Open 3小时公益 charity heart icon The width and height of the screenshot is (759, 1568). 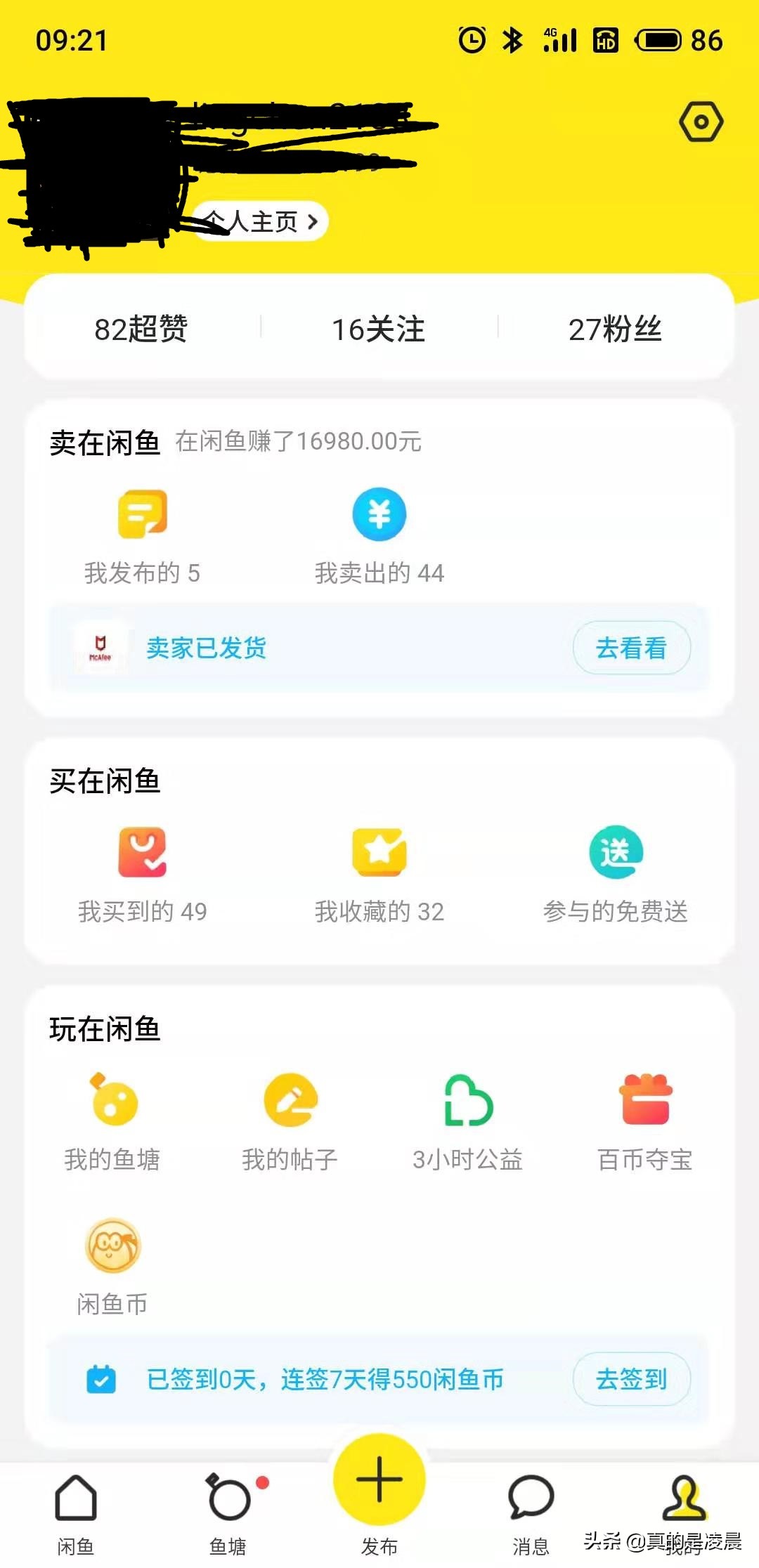pyautogui.click(x=467, y=1103)
